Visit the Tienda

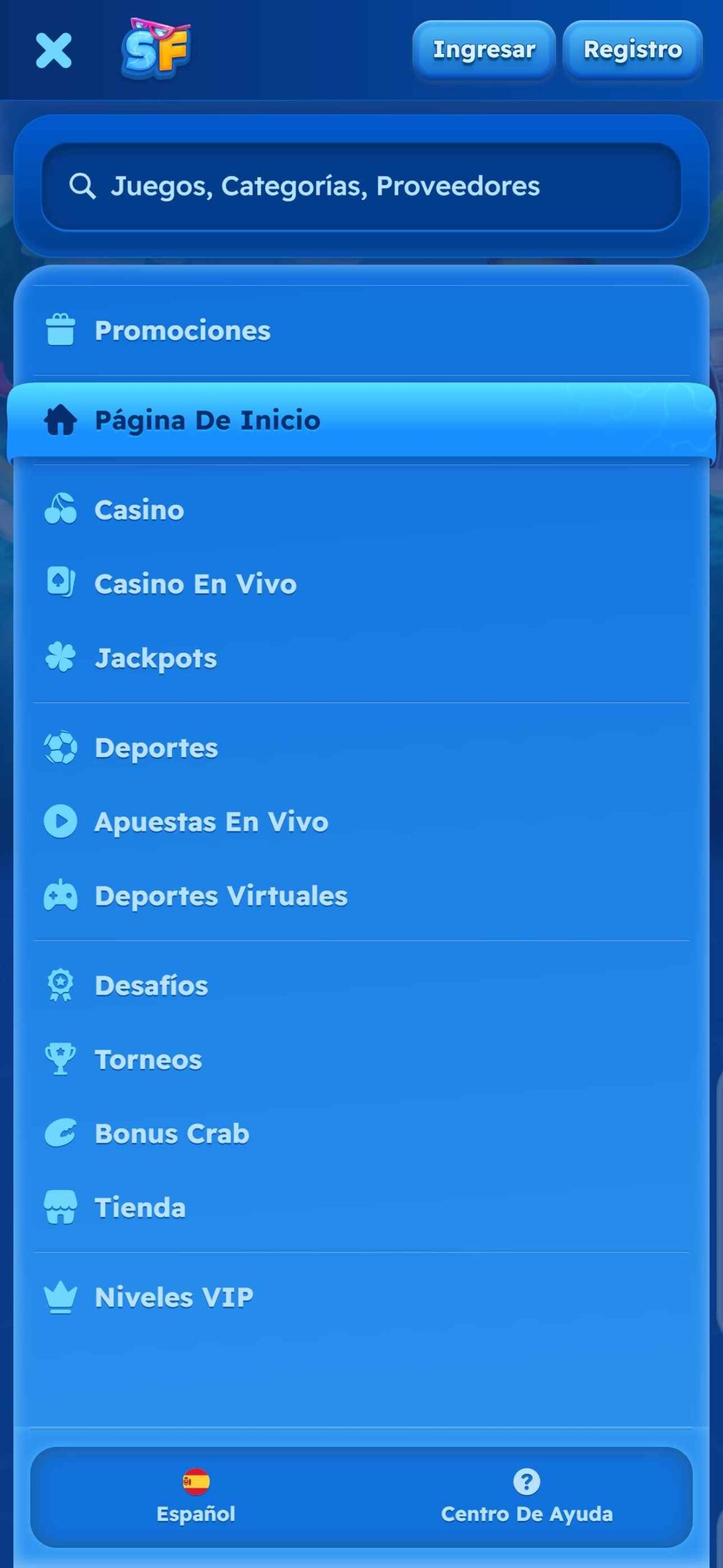click(361, 1208)
